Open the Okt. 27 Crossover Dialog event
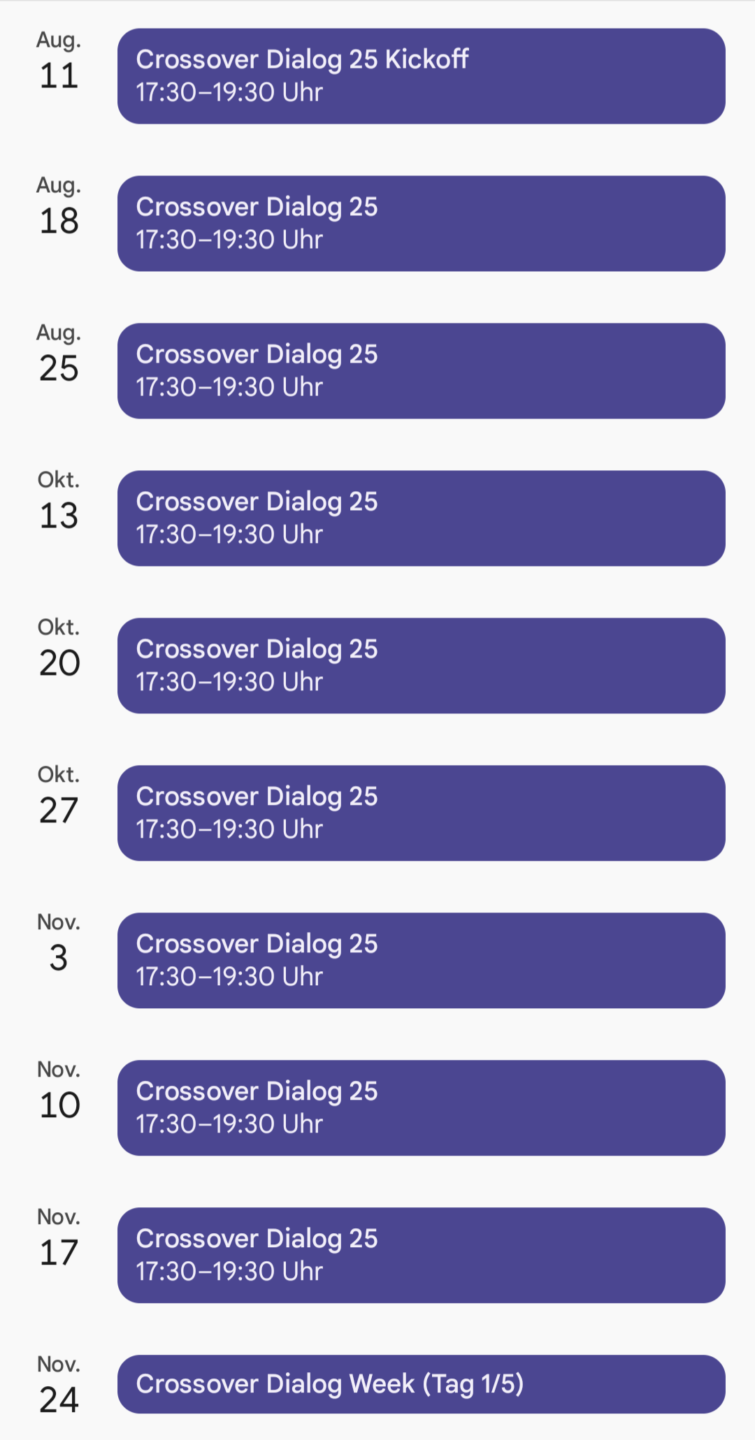 tap(421, 812)
